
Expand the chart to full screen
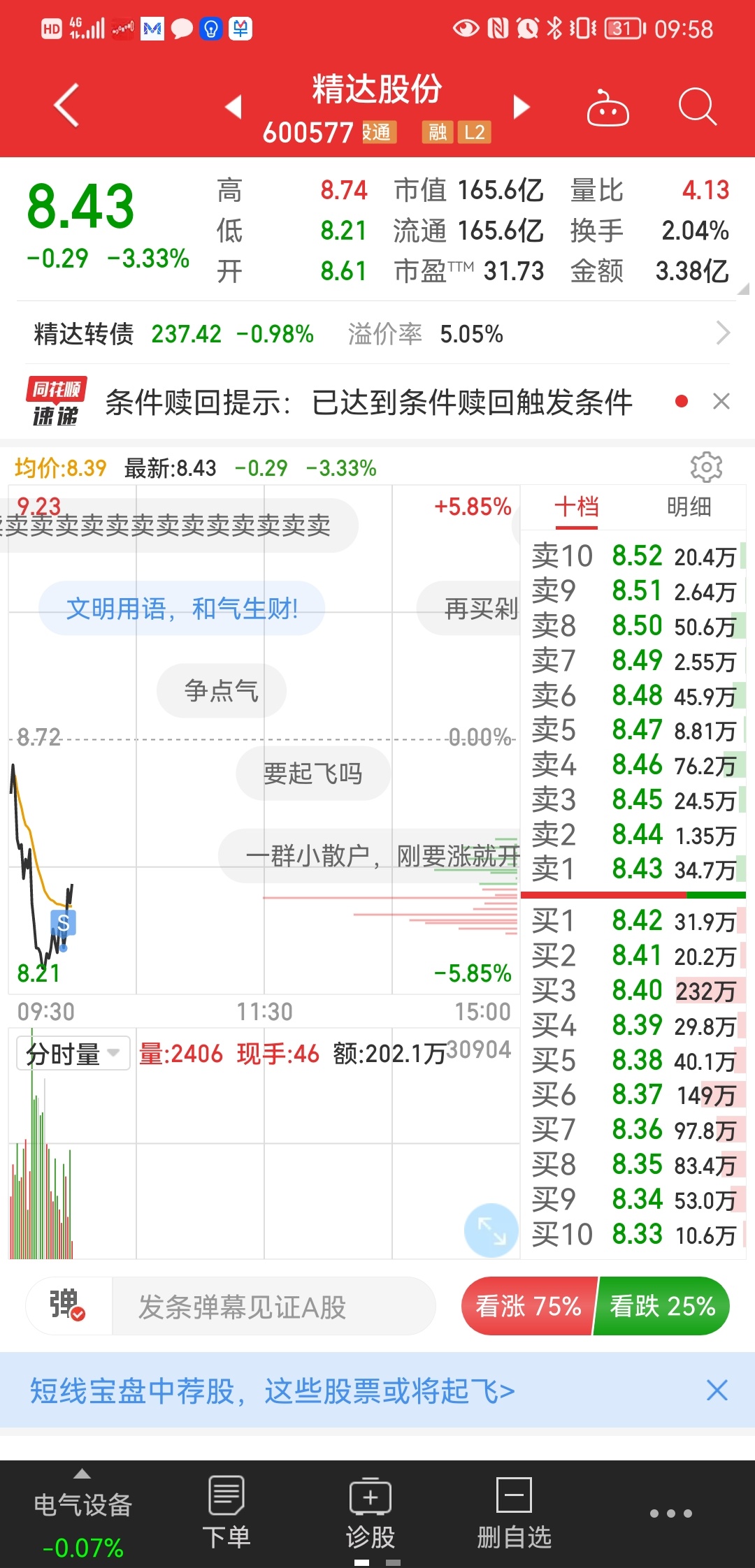tap(491, 1230)
